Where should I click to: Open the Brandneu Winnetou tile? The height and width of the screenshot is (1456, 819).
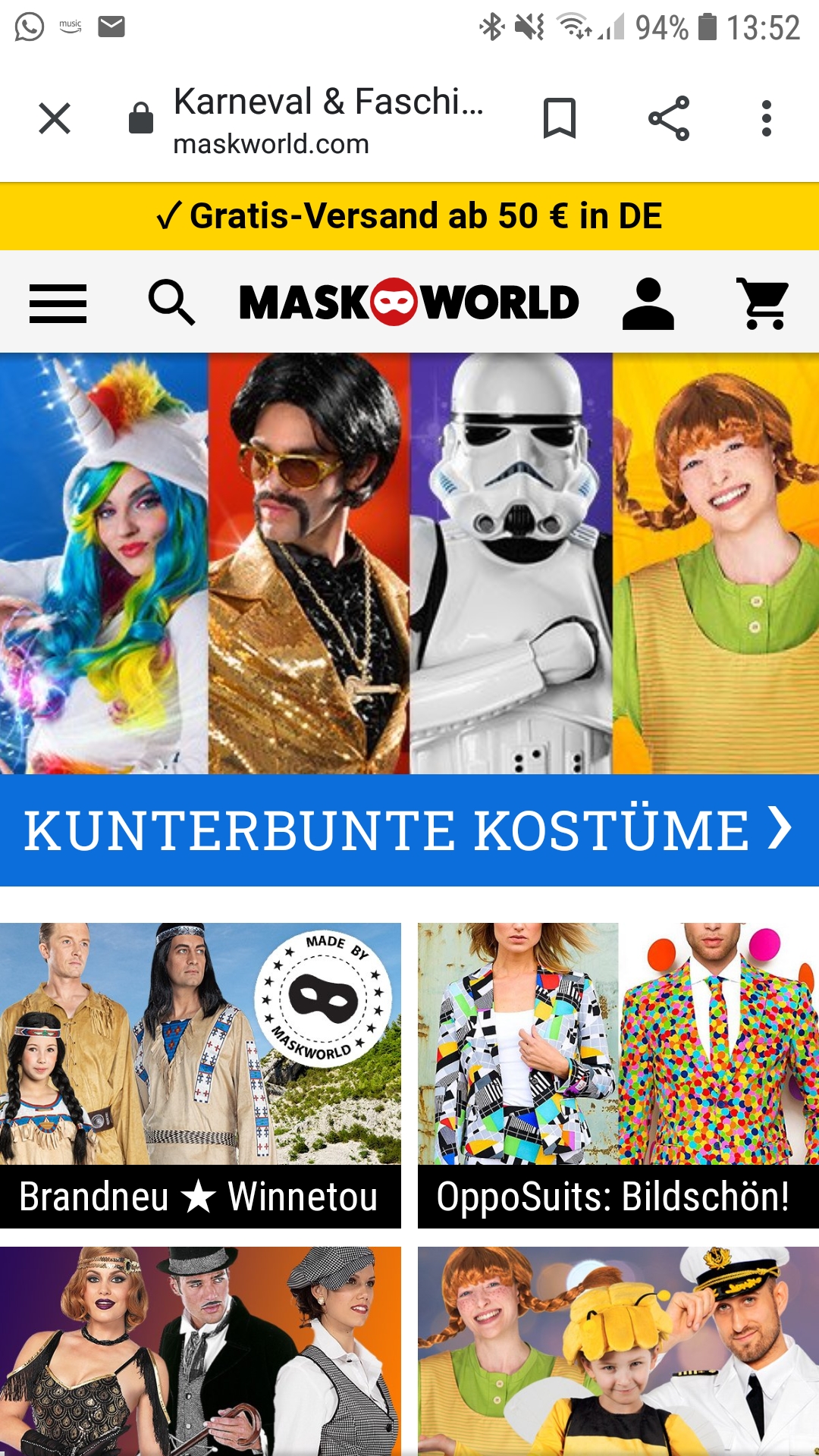[x=200, y=1075]
